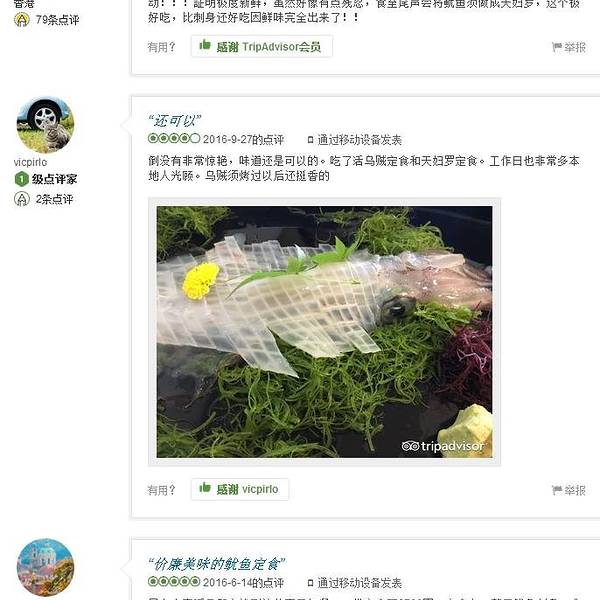Report the review above 还可以 via 举报
Image resolution: width=600 pixels, height=600 pixels.
tap(569, 47)
